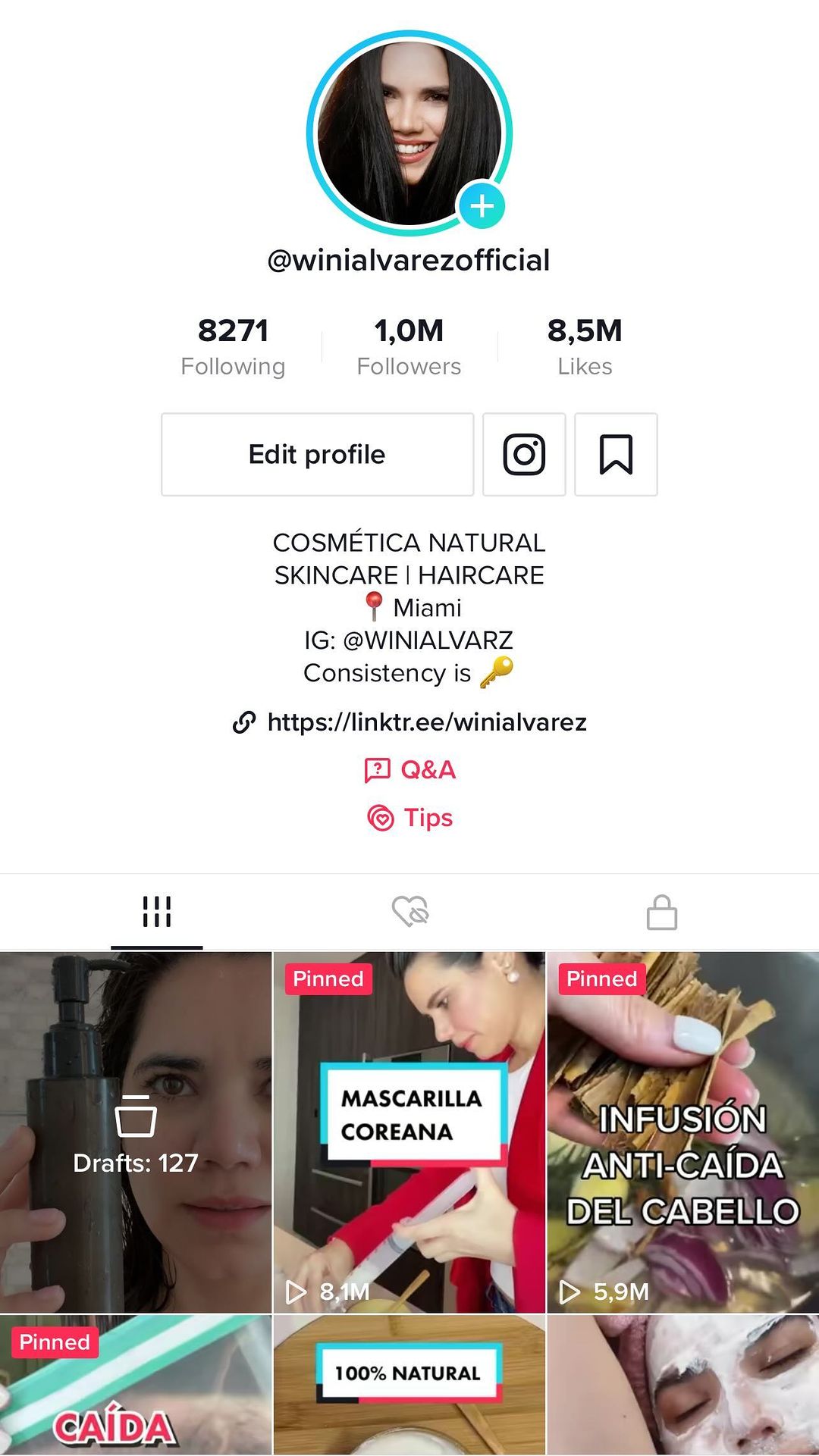Open the Q&A section
This screenshot has height=1456, width=819.
[x=410, y=770]
